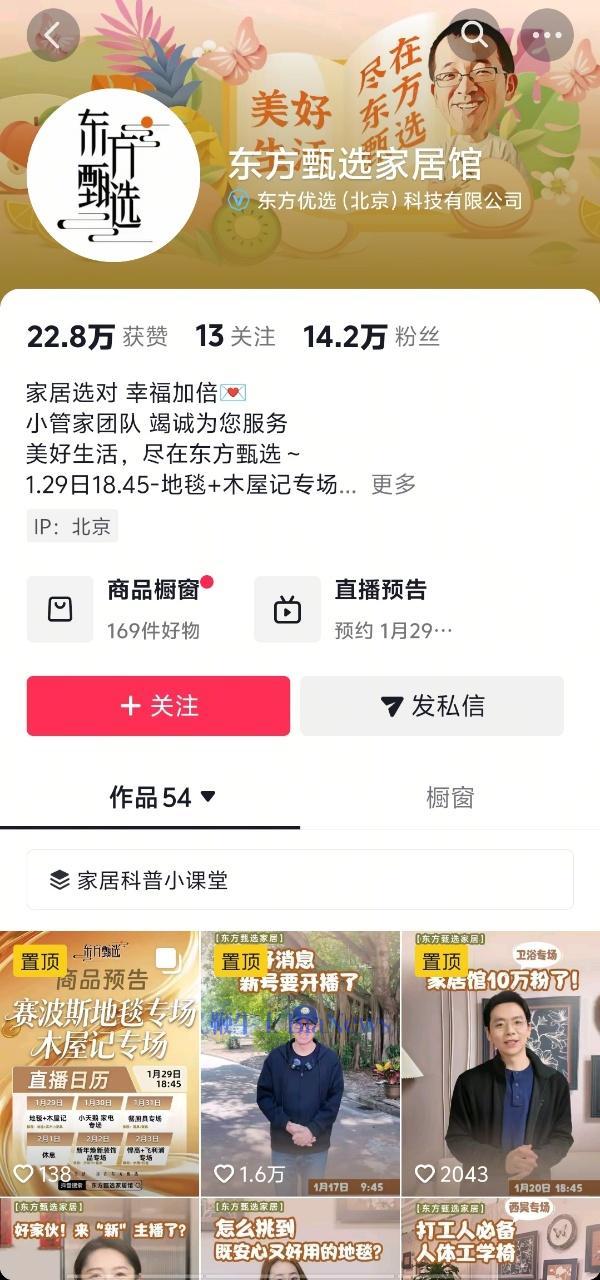The height and width of the screenshot is (1280, 600).
Task: Open video 好家伙！来"新"主播了
Action: [x=99, y=1240]
